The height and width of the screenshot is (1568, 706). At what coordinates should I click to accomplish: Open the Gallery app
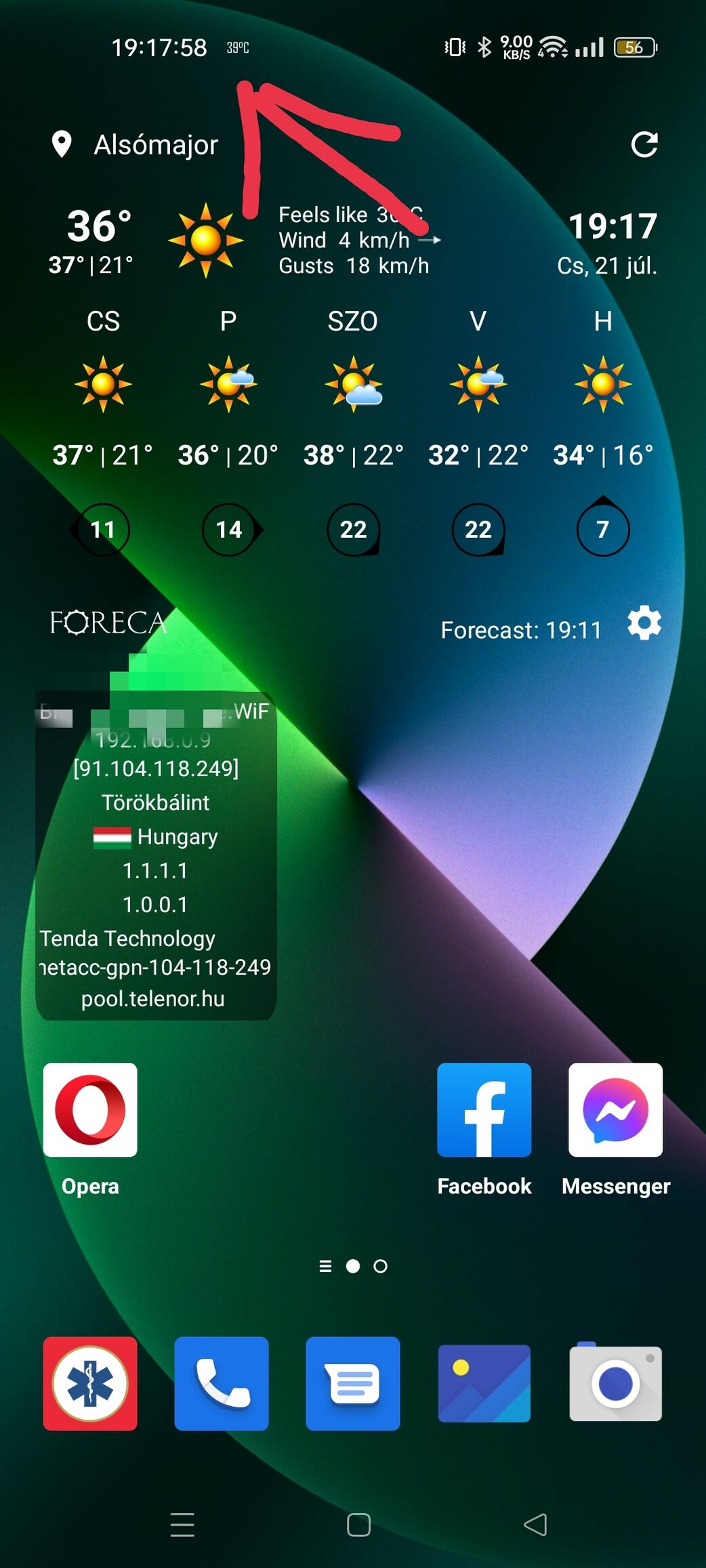pos(484,1383)
